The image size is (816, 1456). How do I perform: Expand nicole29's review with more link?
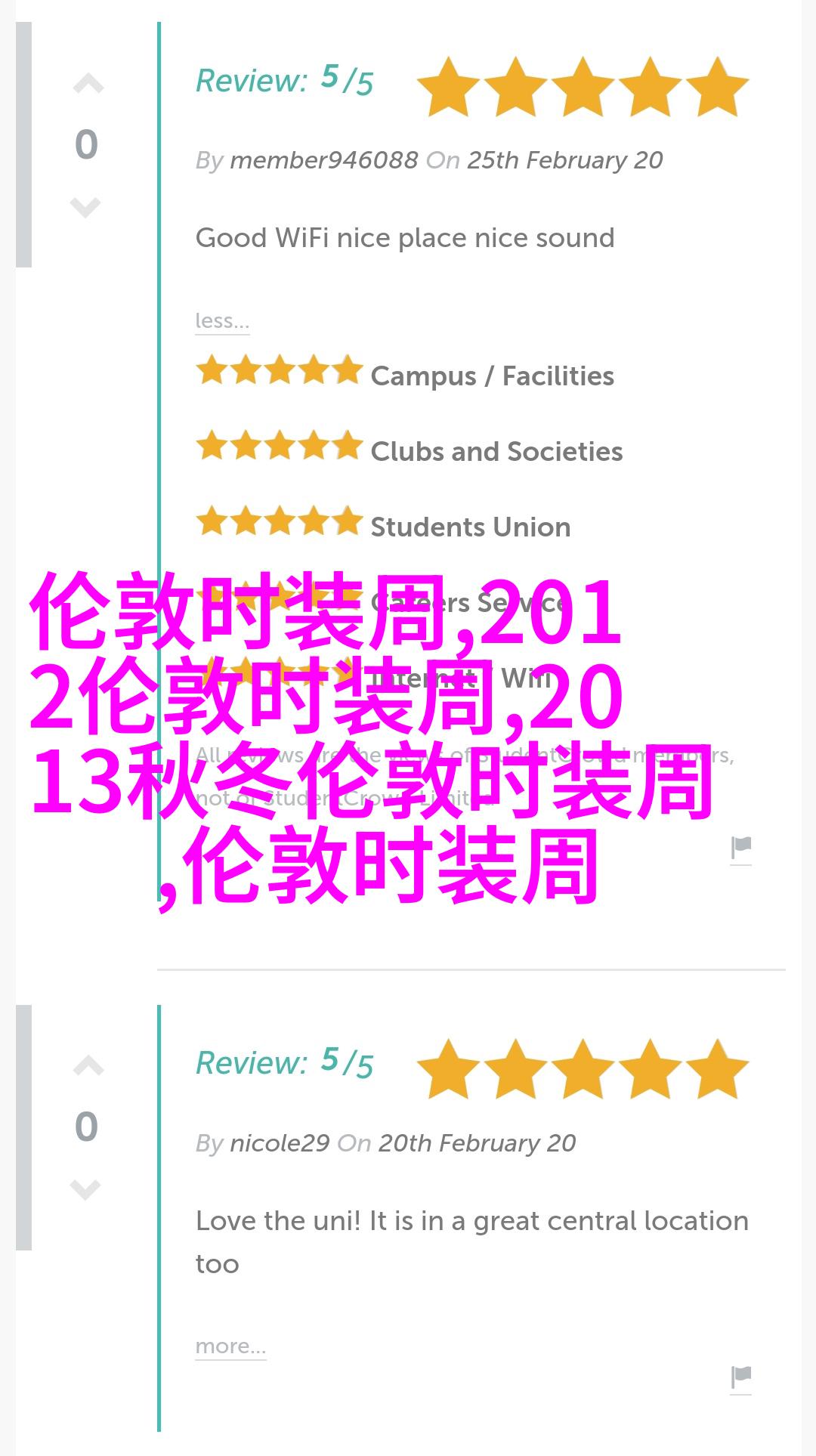230,1346
